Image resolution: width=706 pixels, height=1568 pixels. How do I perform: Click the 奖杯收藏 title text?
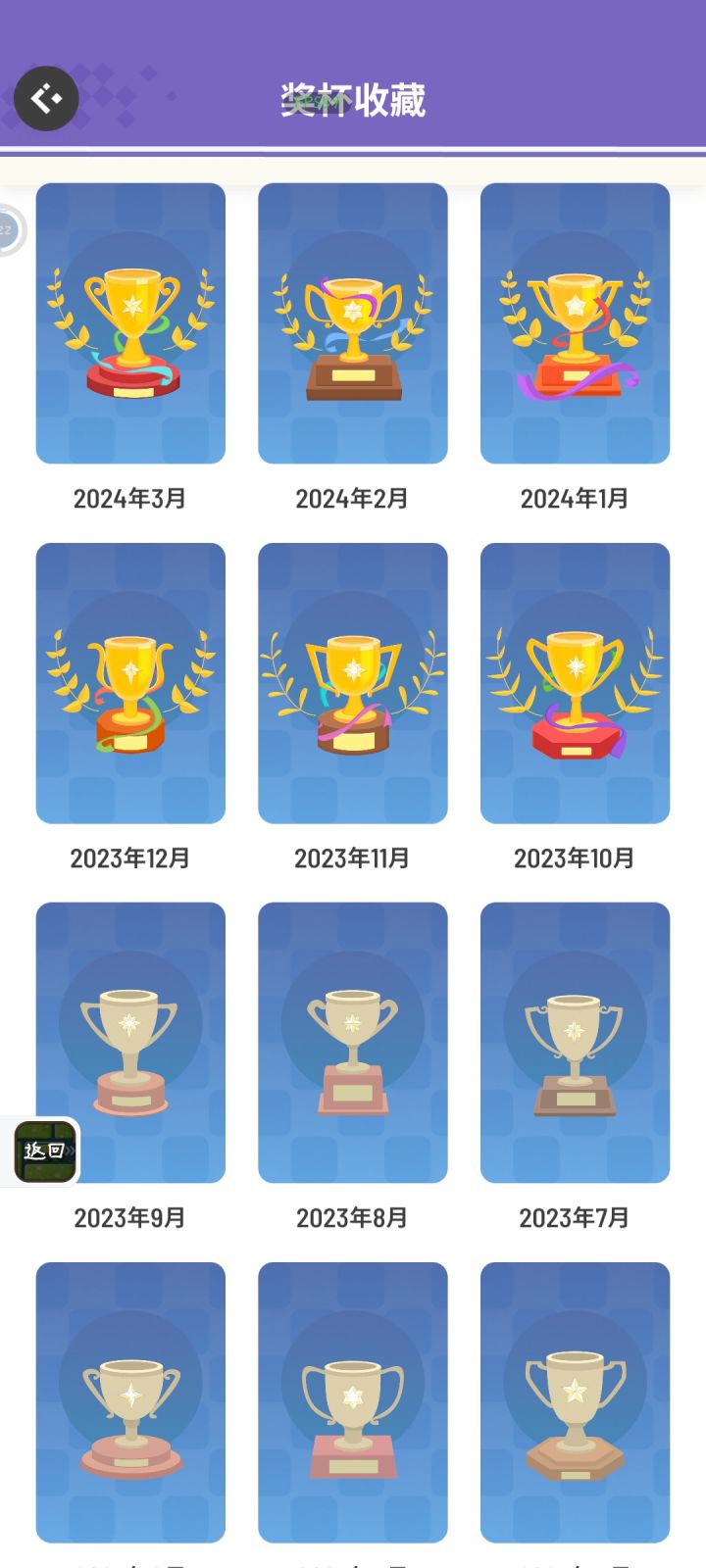coord(353,98)
